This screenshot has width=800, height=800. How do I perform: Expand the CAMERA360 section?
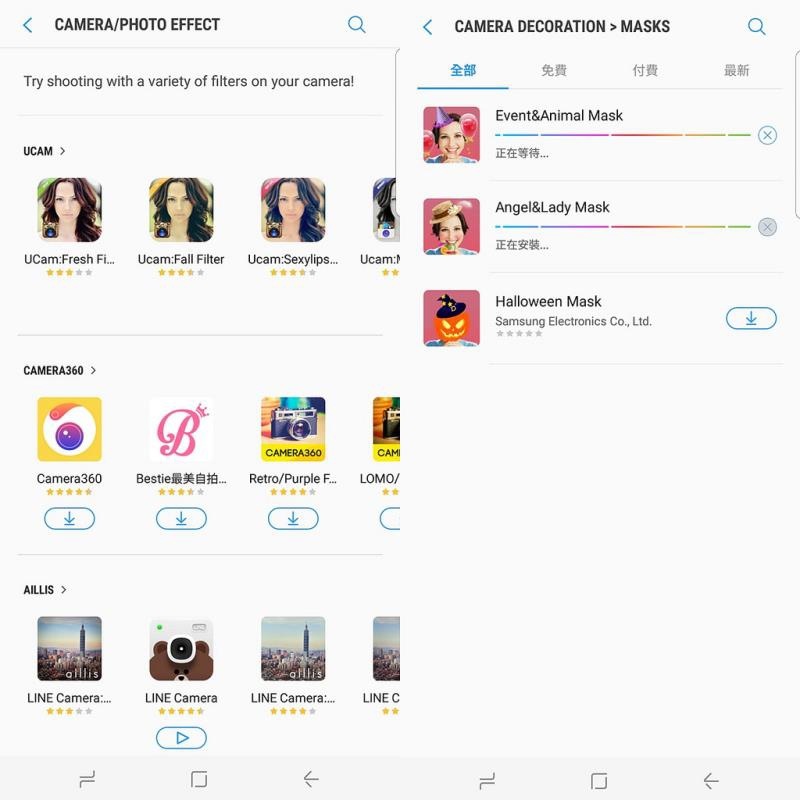[x=60, y=370]
